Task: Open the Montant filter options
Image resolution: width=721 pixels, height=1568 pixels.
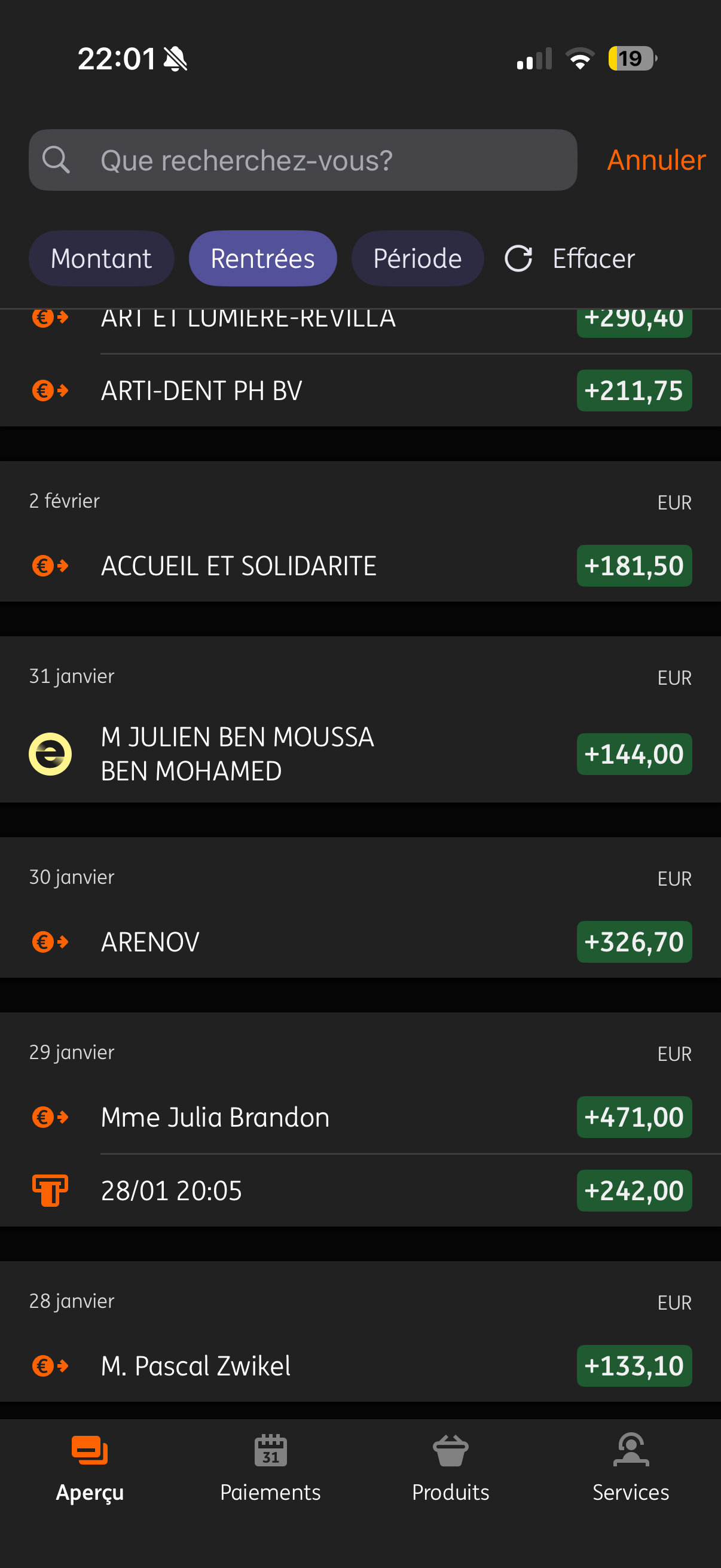Action: coord(101,258)
